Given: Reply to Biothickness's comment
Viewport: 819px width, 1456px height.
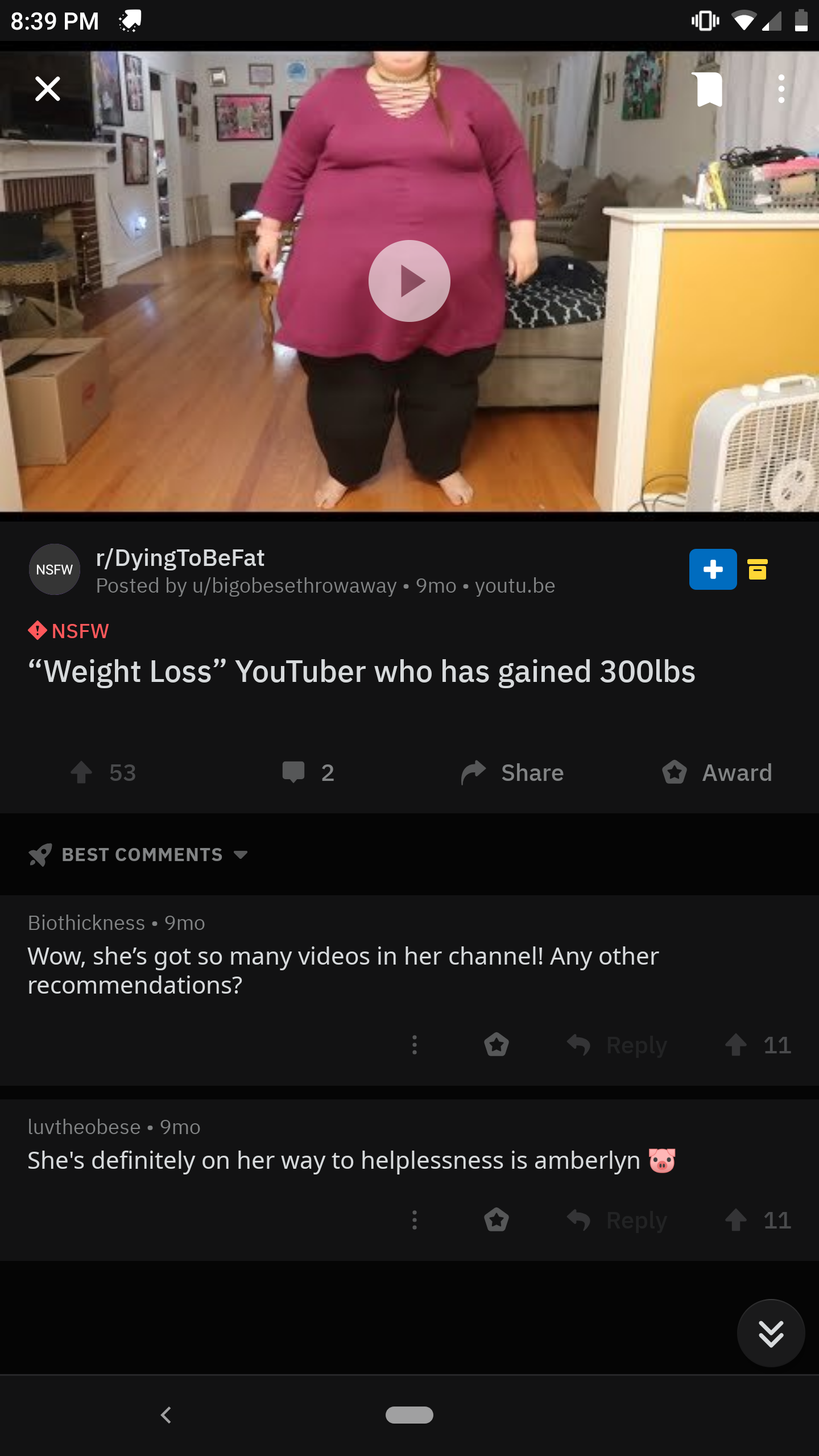Looking at the screenshot, I should click(x=617, y=1045).
